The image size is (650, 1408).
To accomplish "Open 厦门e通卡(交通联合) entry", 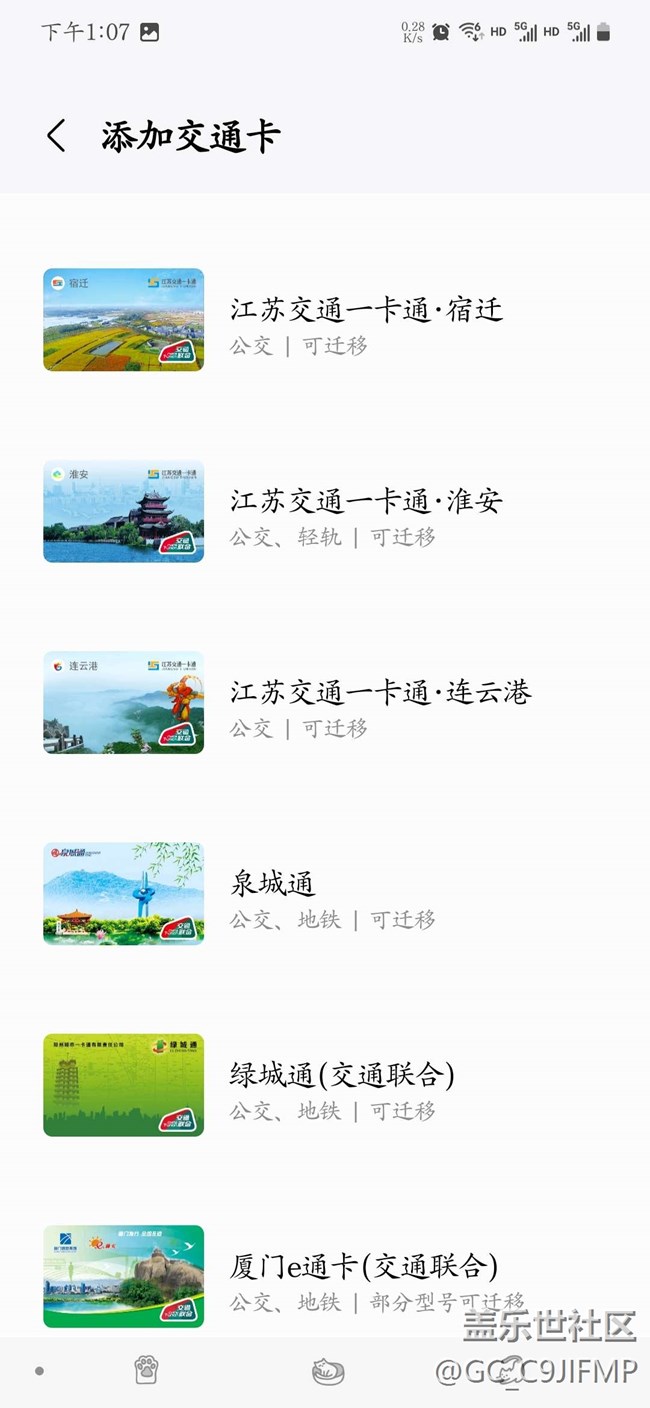I will [325, 1276].
